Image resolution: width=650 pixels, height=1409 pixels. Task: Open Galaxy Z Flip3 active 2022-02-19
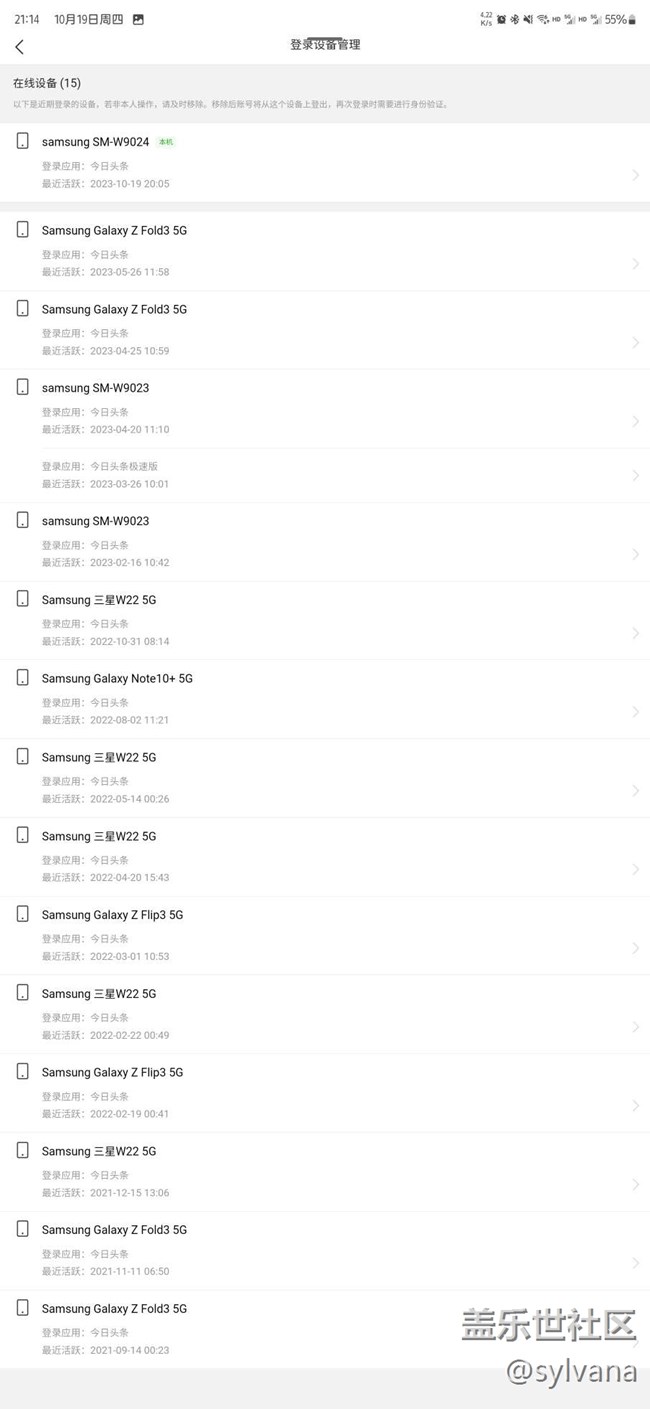click(x=324, y=1093)
